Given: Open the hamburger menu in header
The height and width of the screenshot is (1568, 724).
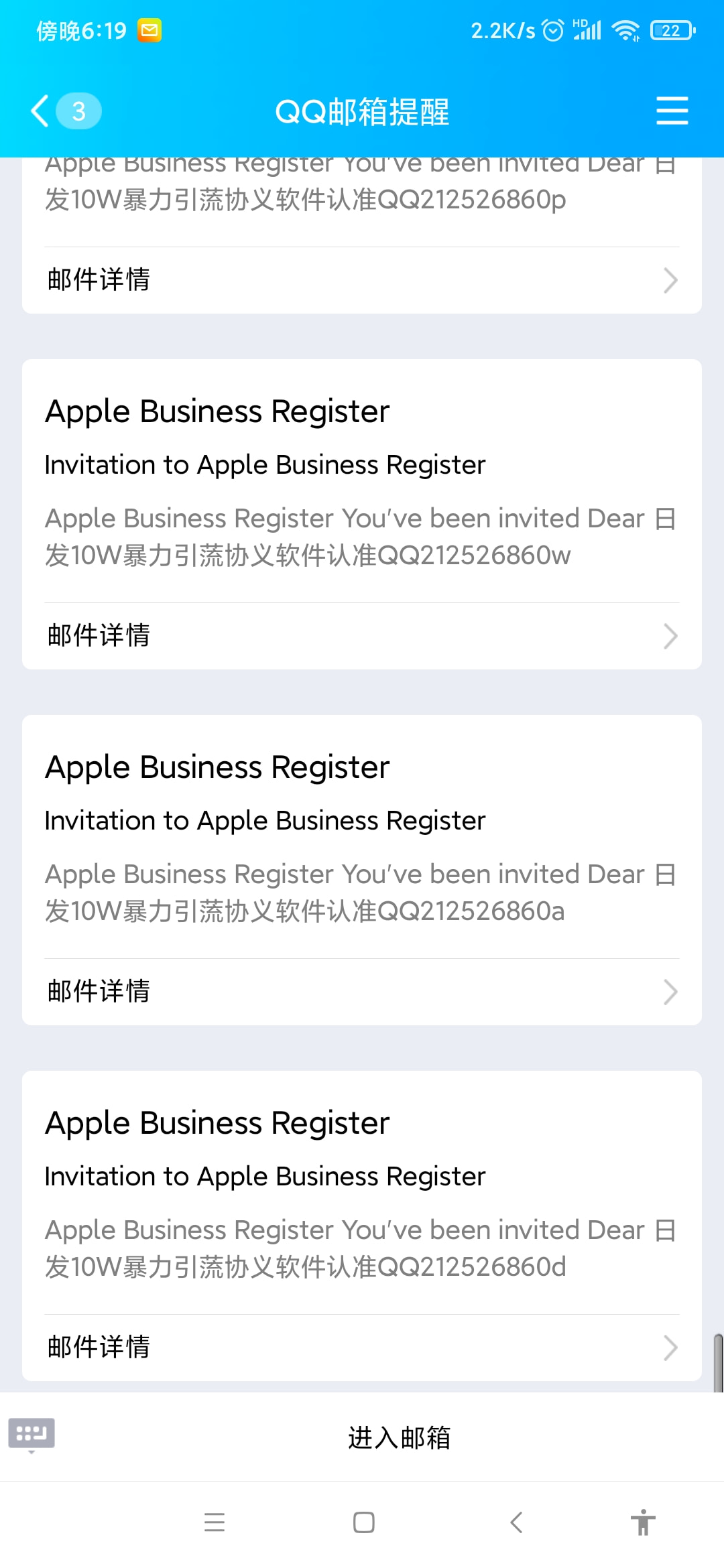Looking at the screenshot, I should click(672, 111).
